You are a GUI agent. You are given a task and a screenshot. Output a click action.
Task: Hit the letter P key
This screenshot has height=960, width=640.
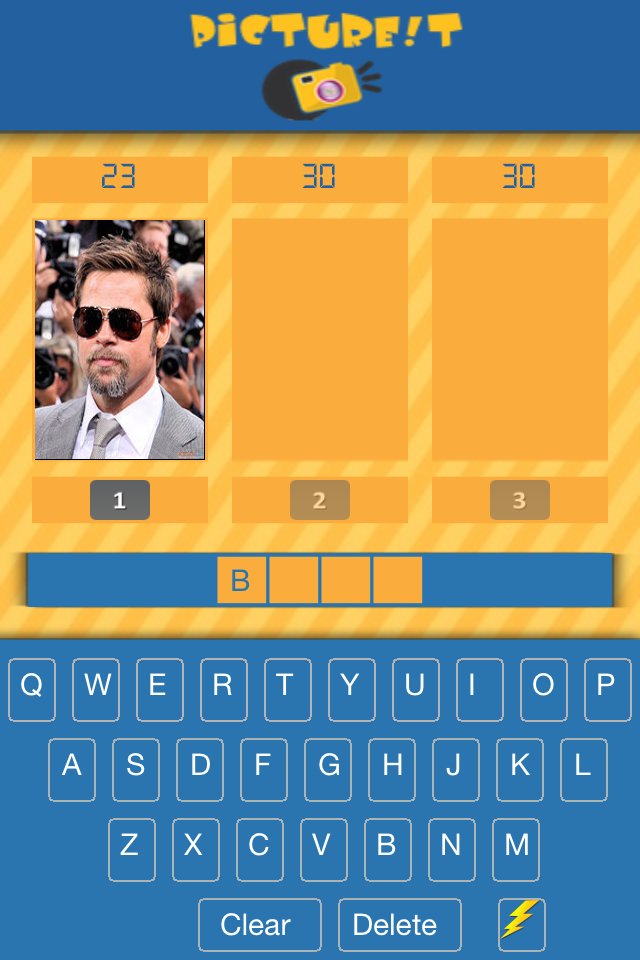607,689
